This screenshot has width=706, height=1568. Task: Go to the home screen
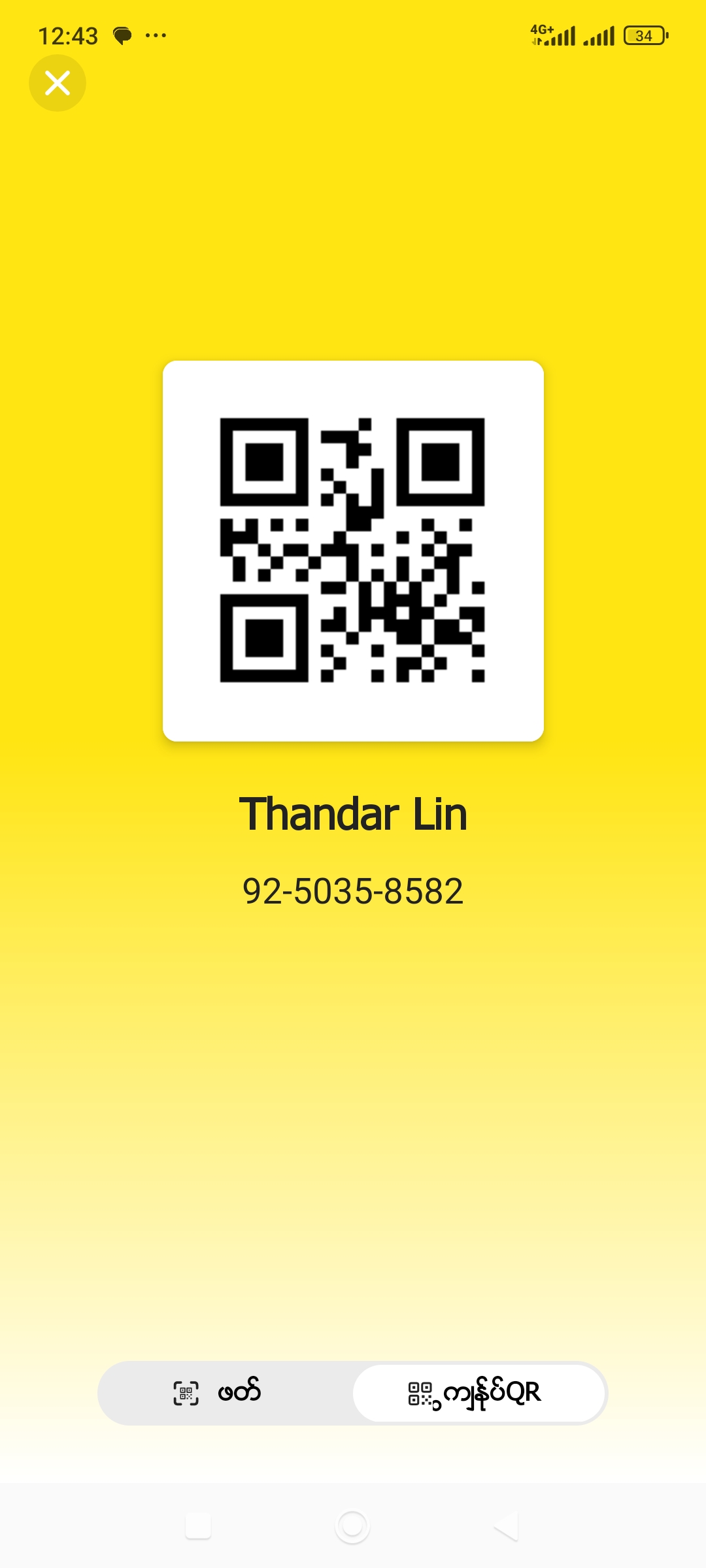click(x=352, y=1526)
